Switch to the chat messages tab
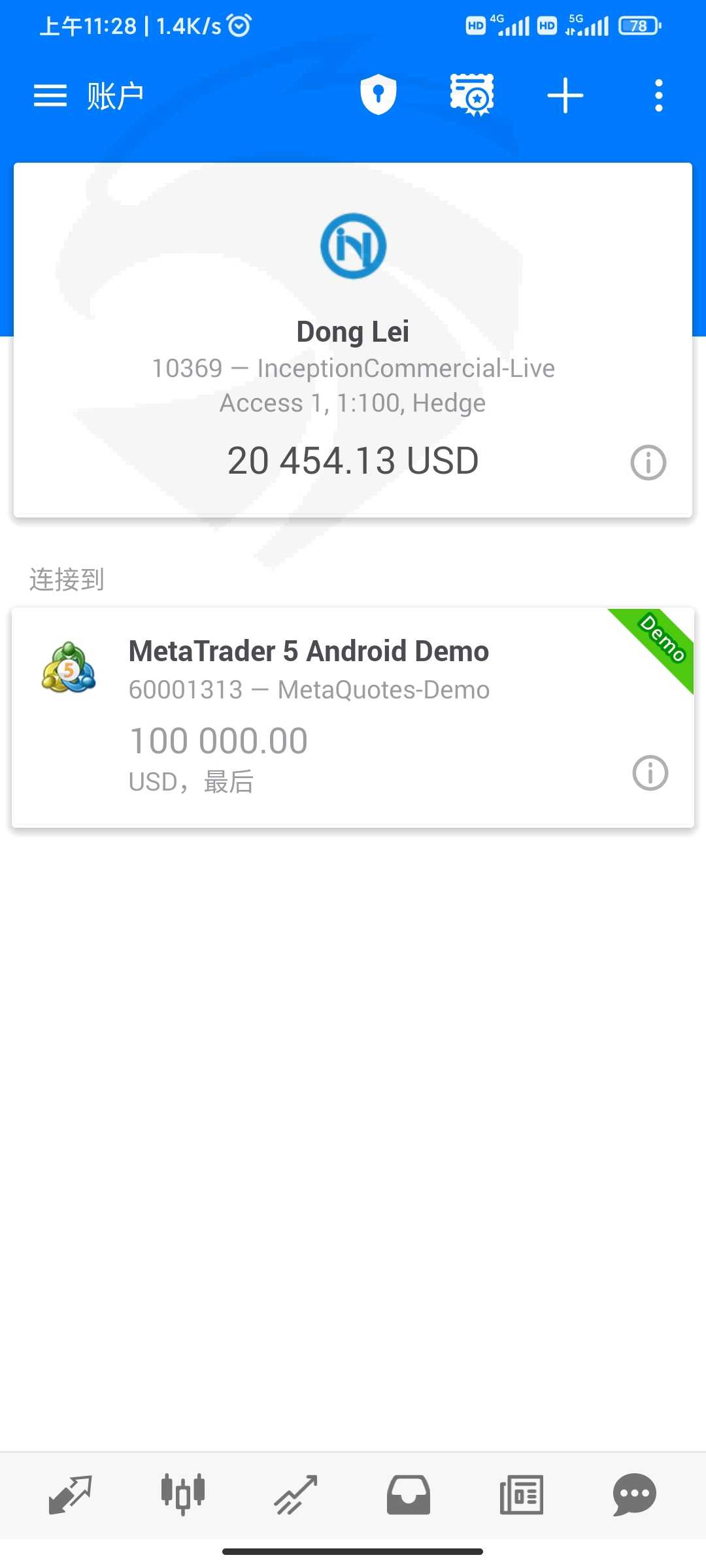 point(635,1494)
